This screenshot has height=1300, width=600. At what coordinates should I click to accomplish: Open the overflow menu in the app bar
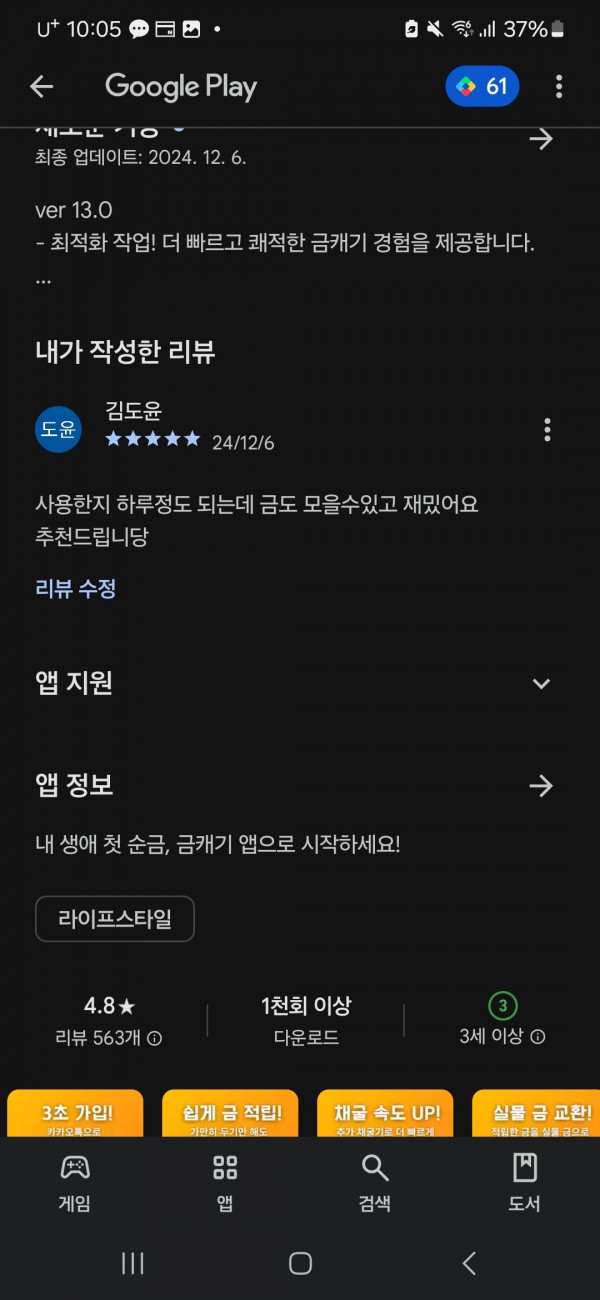[559, 87]
